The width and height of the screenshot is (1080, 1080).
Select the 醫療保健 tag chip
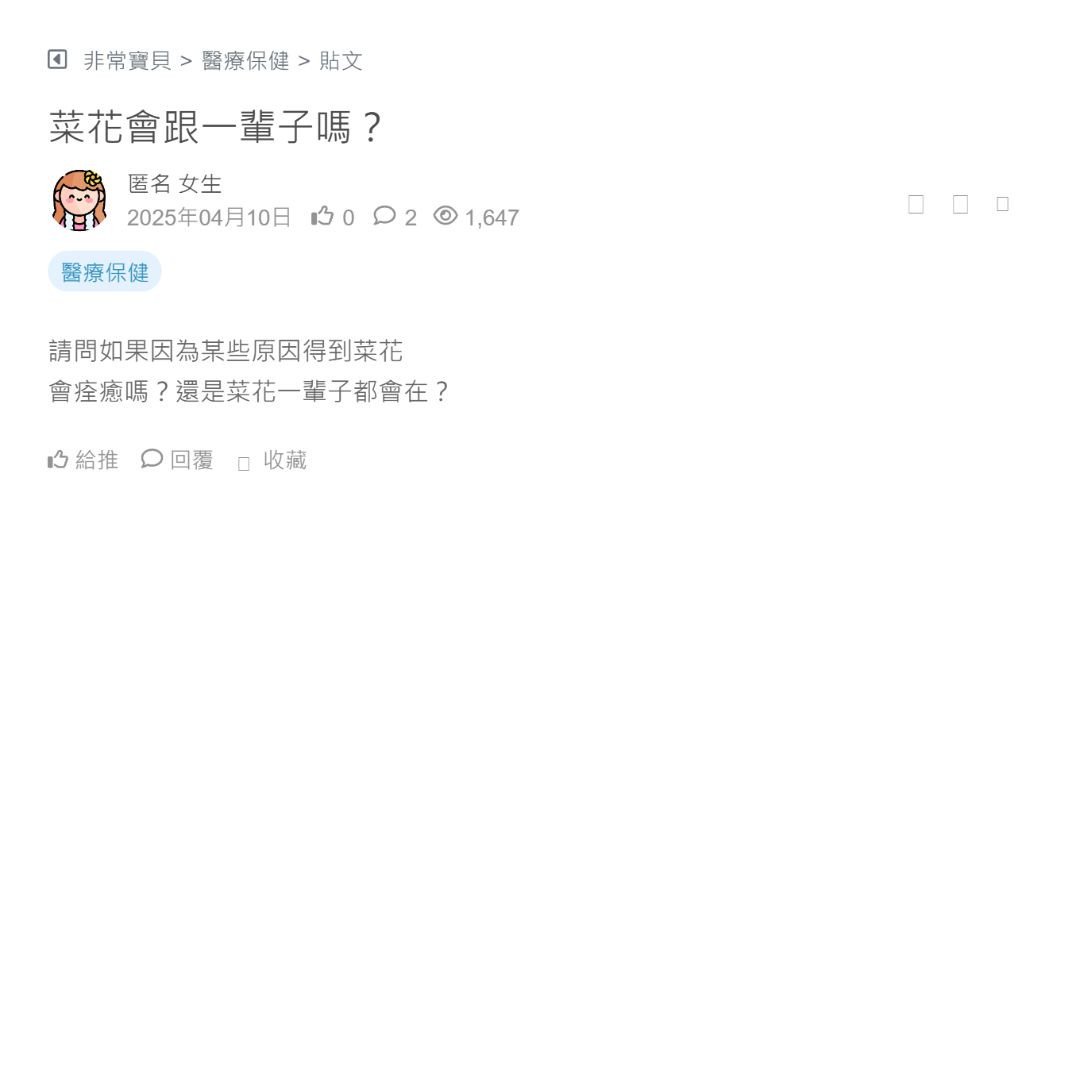[105, 272]
